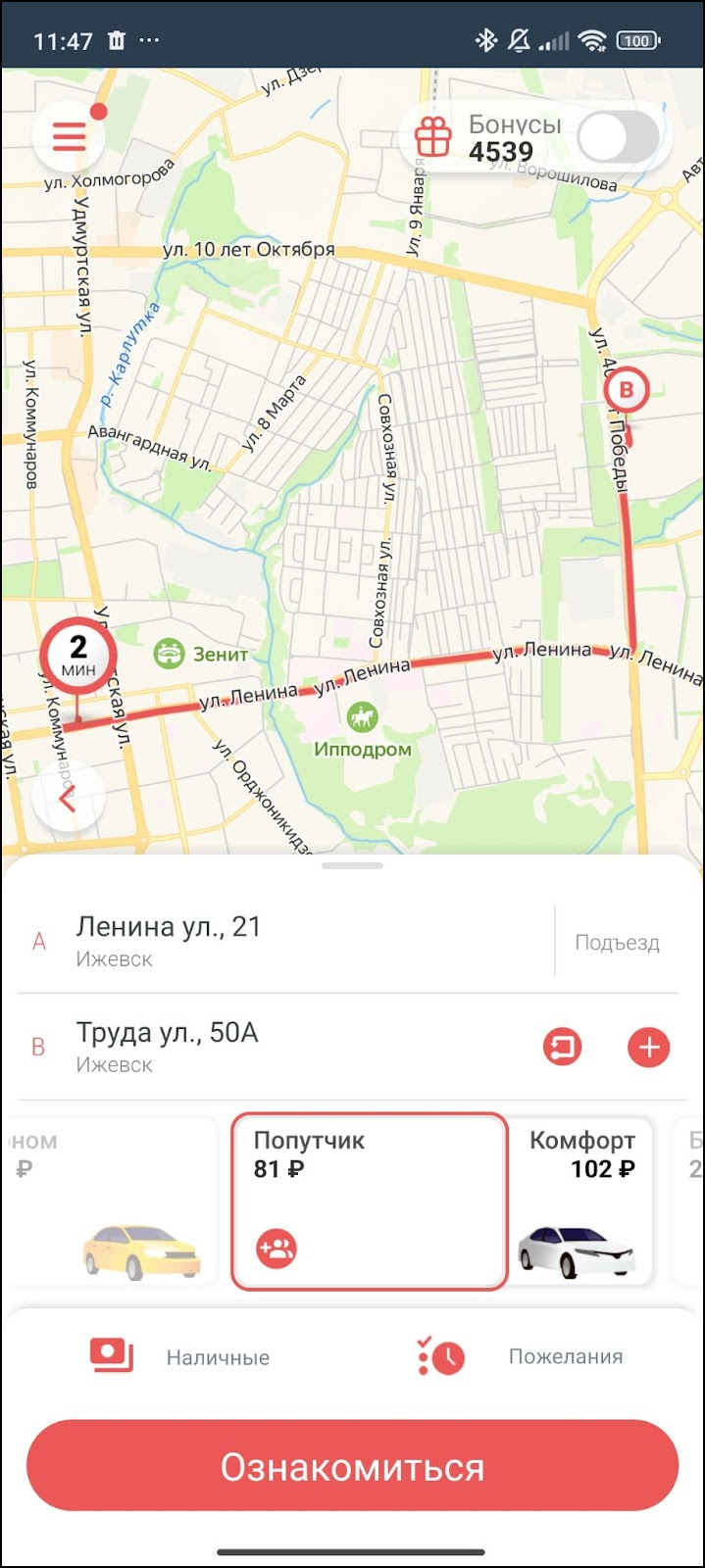Screen dimensions: 705x1568
Task: Choose the Комфорт tariff for 102 ₽
Action: click(x=582, y=1200)
